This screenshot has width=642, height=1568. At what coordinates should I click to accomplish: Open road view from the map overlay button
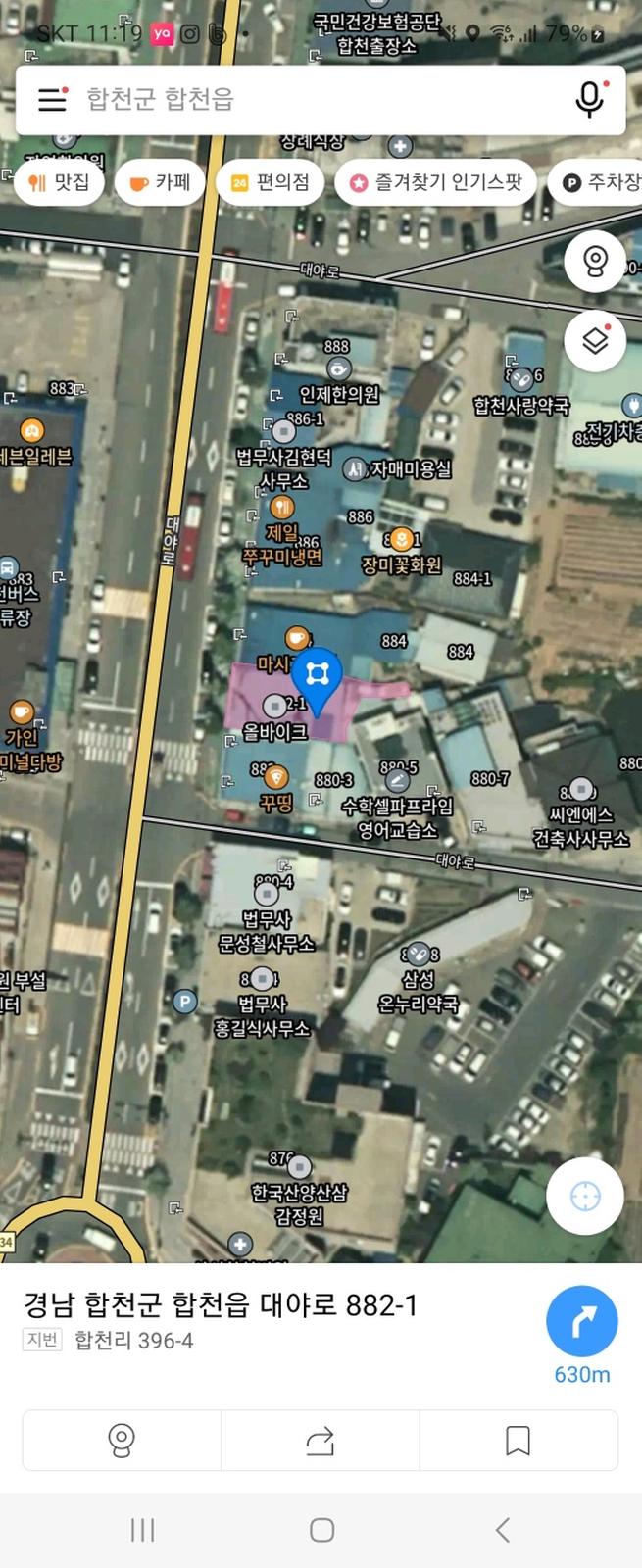pos(595,262)
